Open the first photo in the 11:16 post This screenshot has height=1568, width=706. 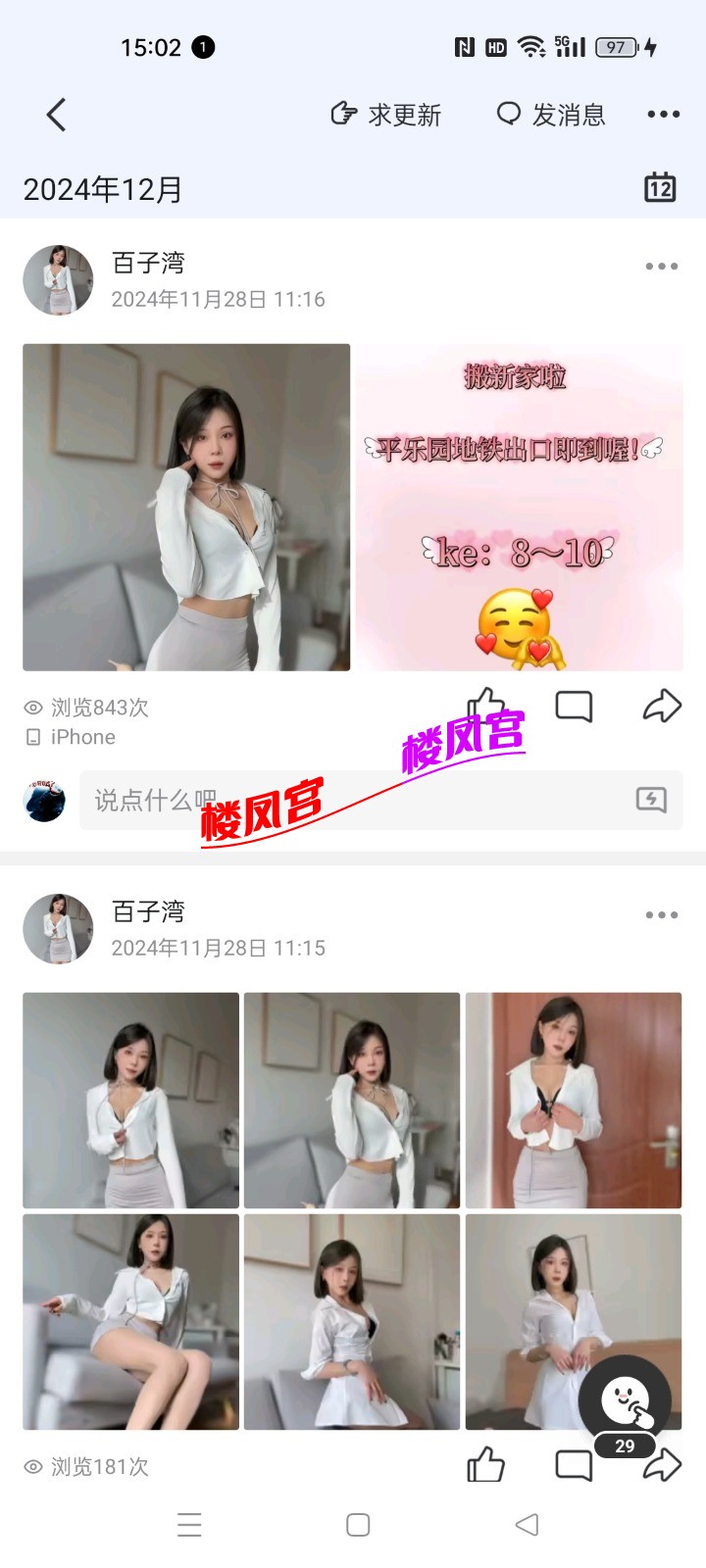pyautogui.click(x=186, y=507)
